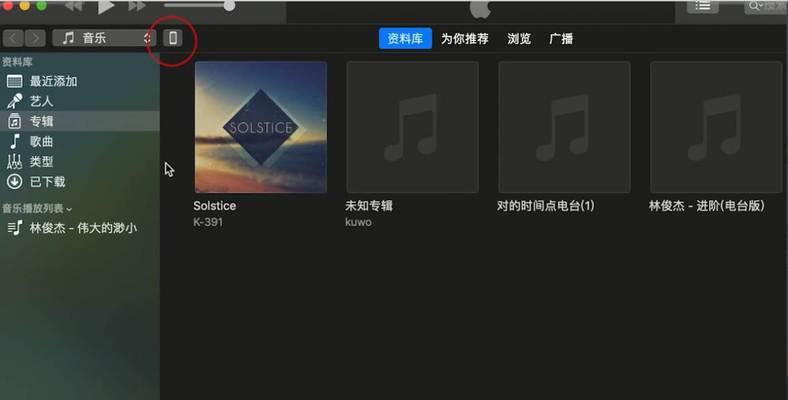Go back with the left arrow
Screen dimensions: 788x400
pos(14,38)
